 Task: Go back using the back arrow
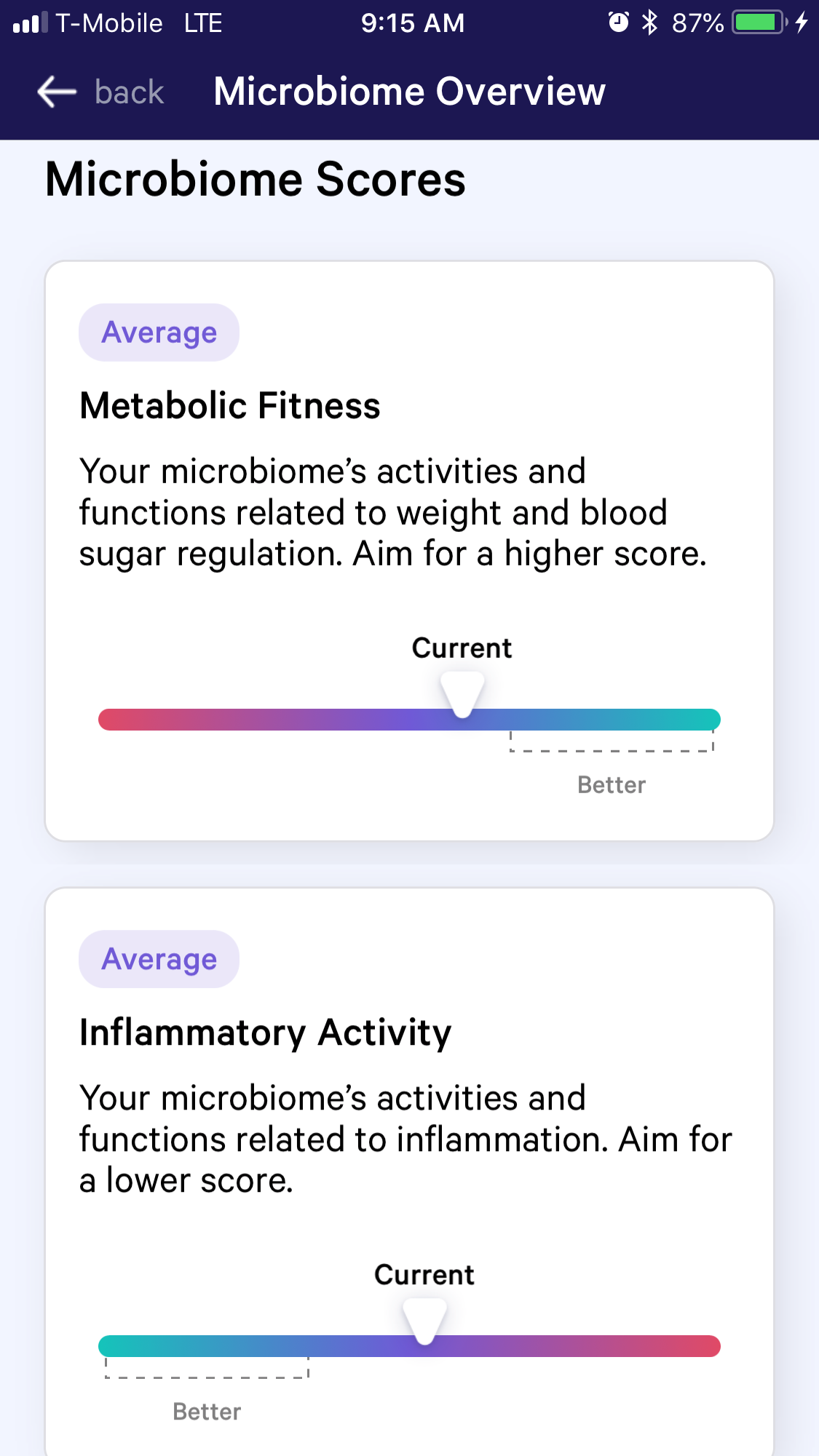(x=57, y=92)
